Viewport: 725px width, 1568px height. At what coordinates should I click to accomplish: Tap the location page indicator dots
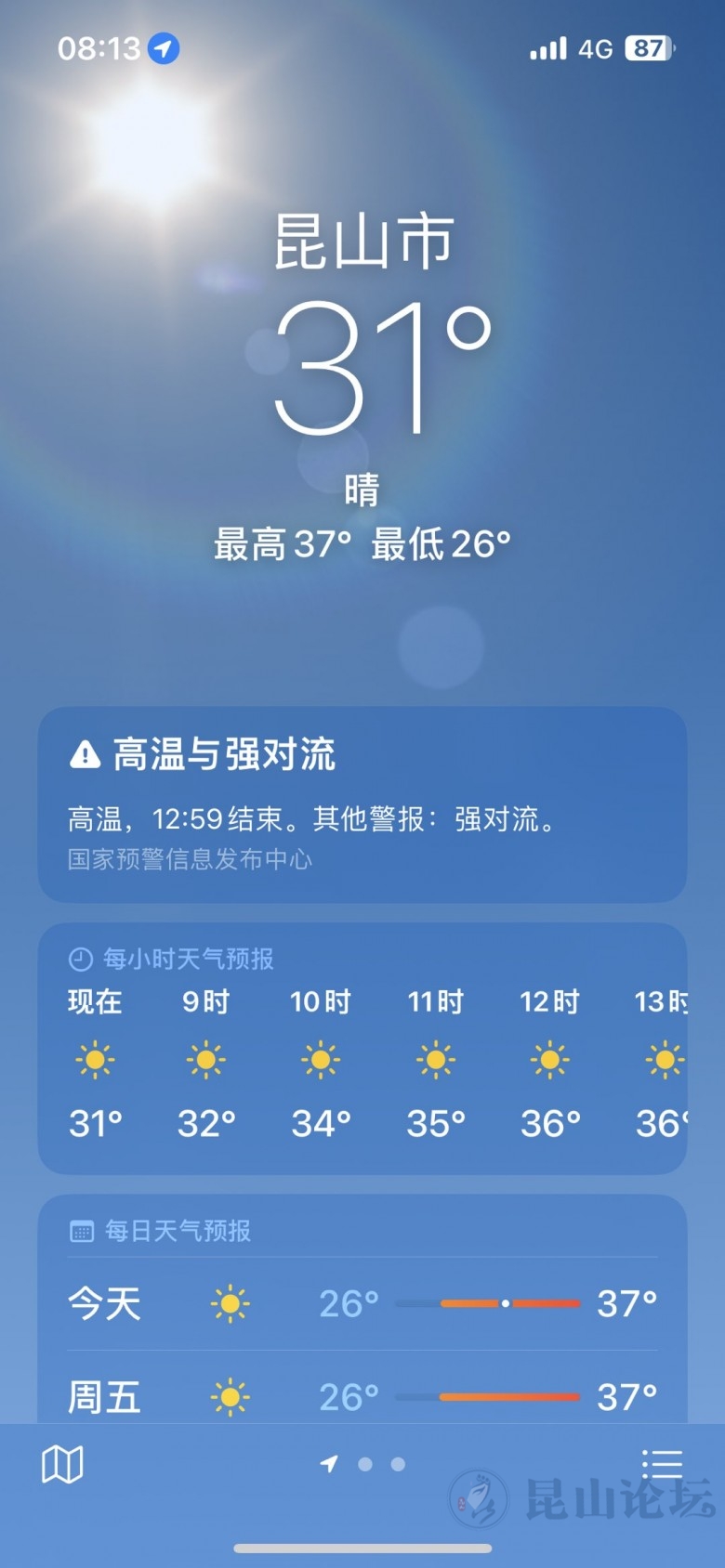tap(364, 1464)
